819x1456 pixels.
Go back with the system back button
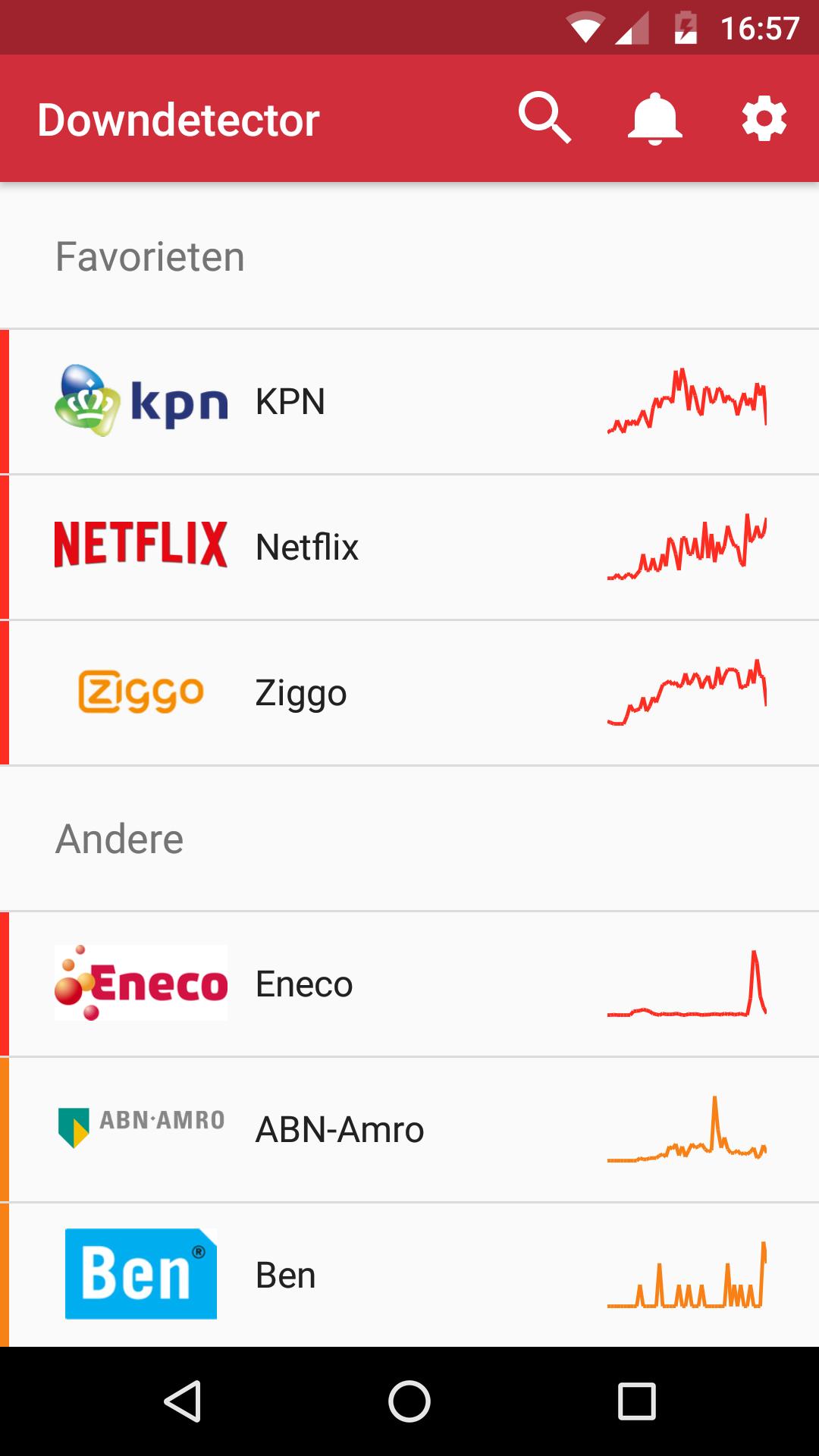point(182,1401)
